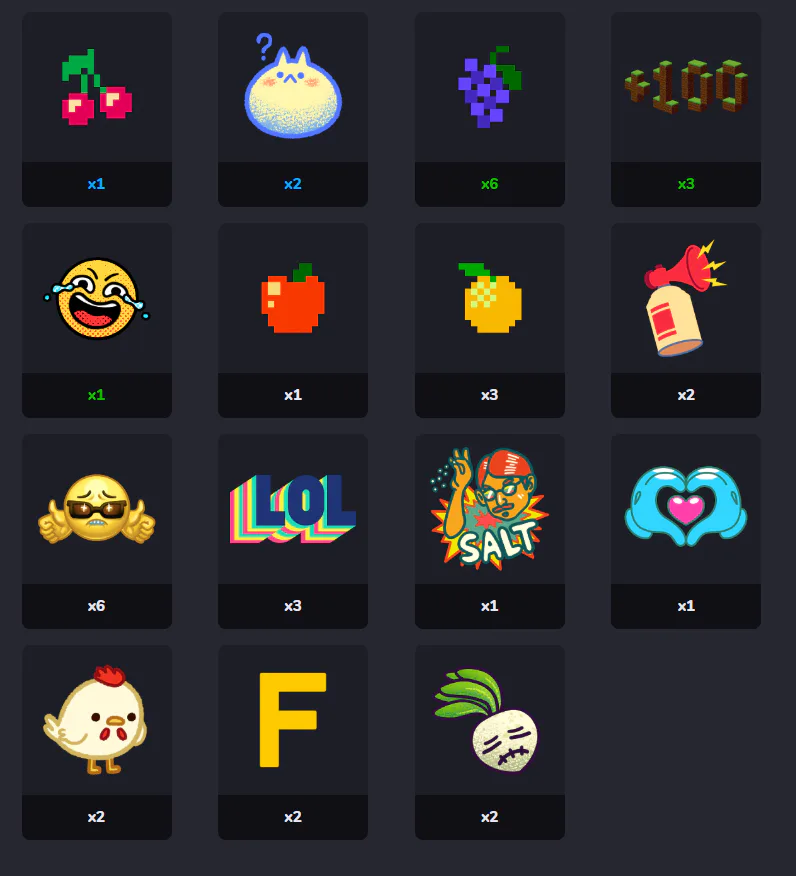
Task: Select the sunglasses thumbs-up face sticker
Action: click(x=96, y=510)
